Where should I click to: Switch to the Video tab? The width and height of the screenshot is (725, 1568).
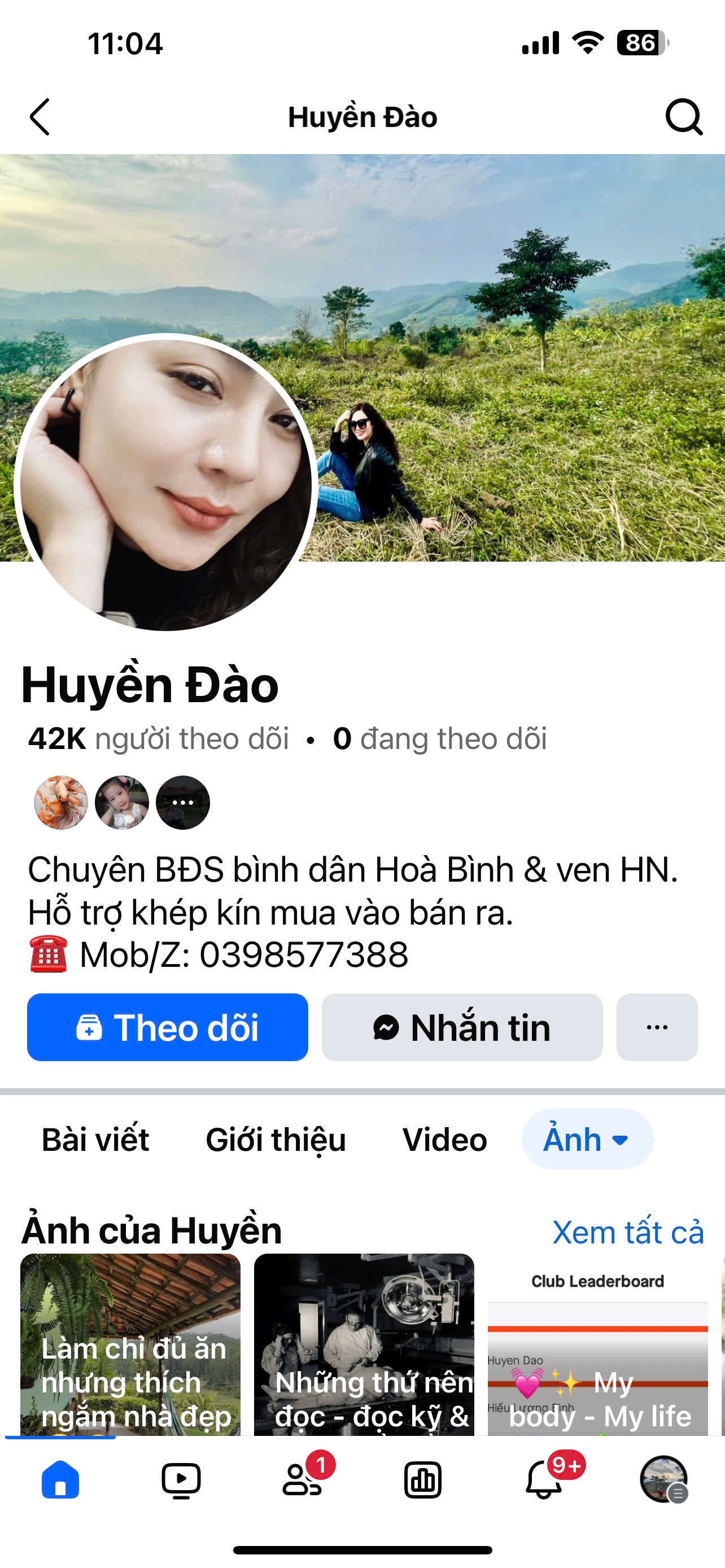444,1139
